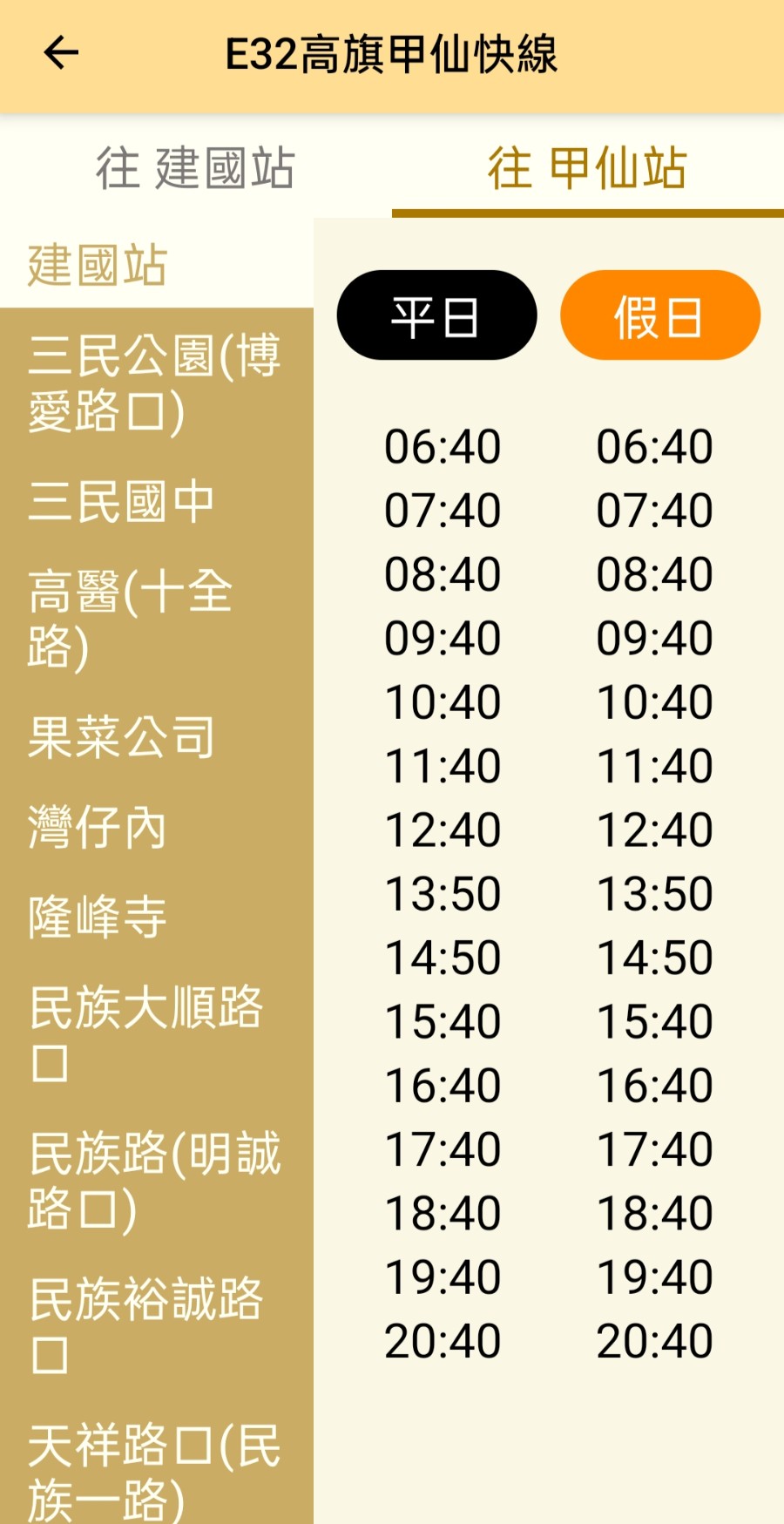Select the 民族裕誠路口 stop
This screenshot has height=1524, width=784.
(157, 1326)
